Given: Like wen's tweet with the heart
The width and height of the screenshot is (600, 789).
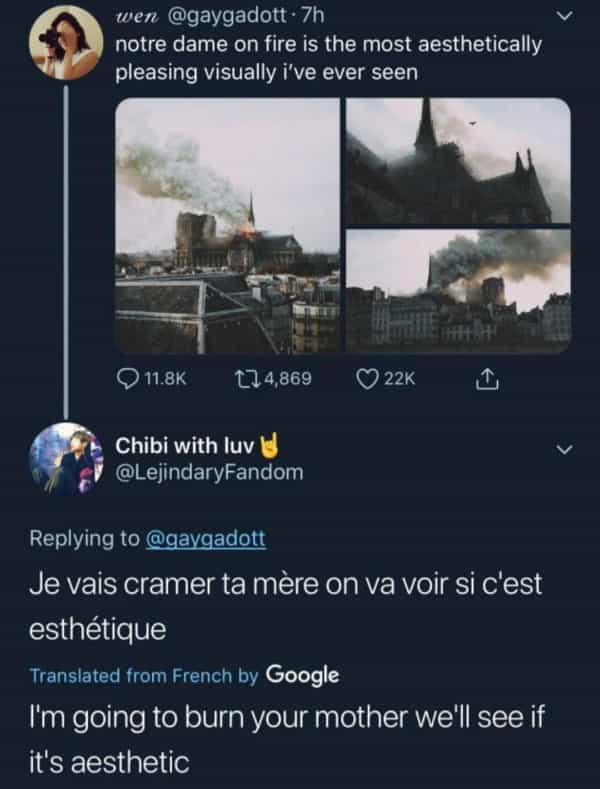Looking at the screenshot, I should coord(368,380).
